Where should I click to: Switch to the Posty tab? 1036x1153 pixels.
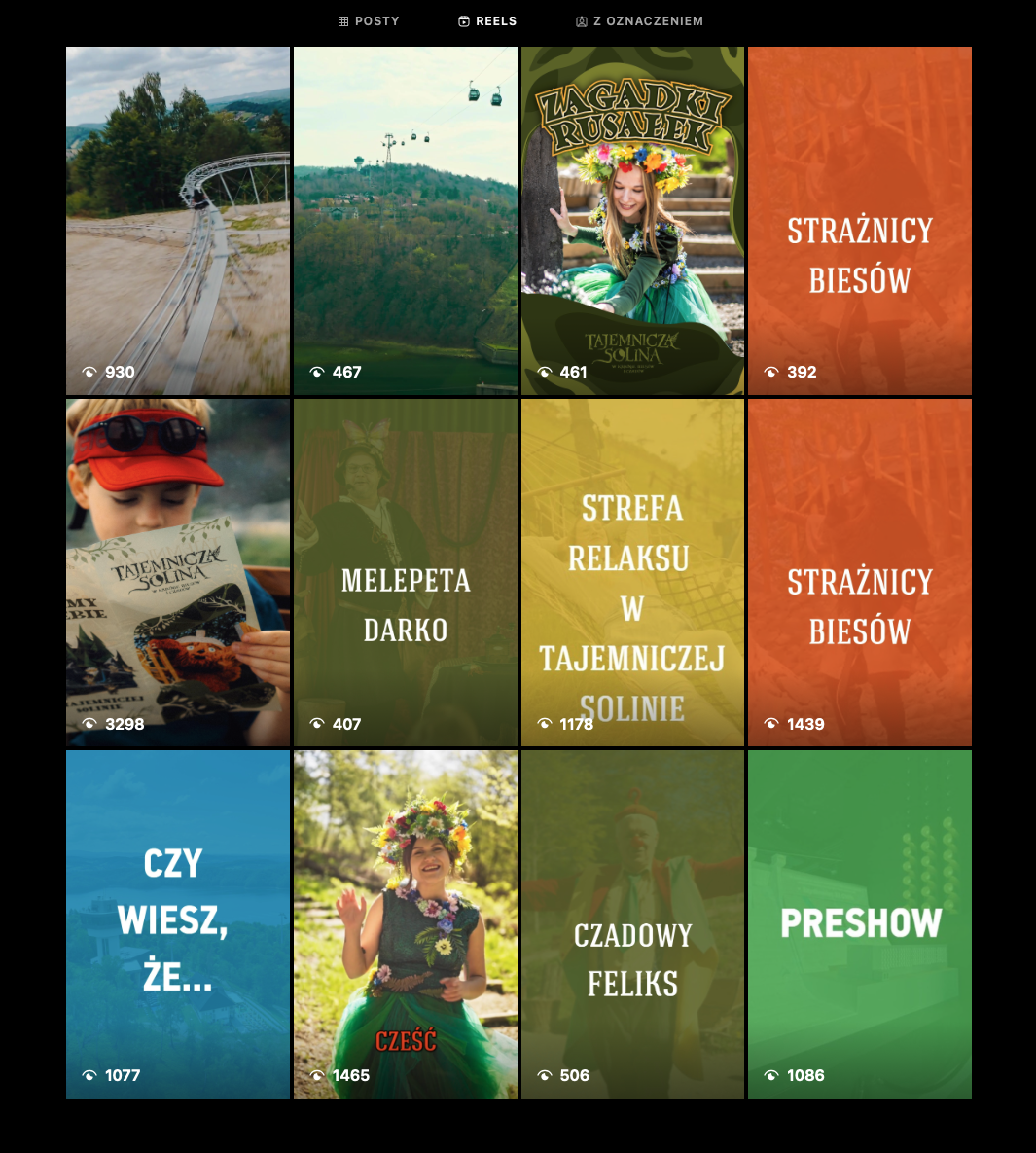click(x=369, y=21)
